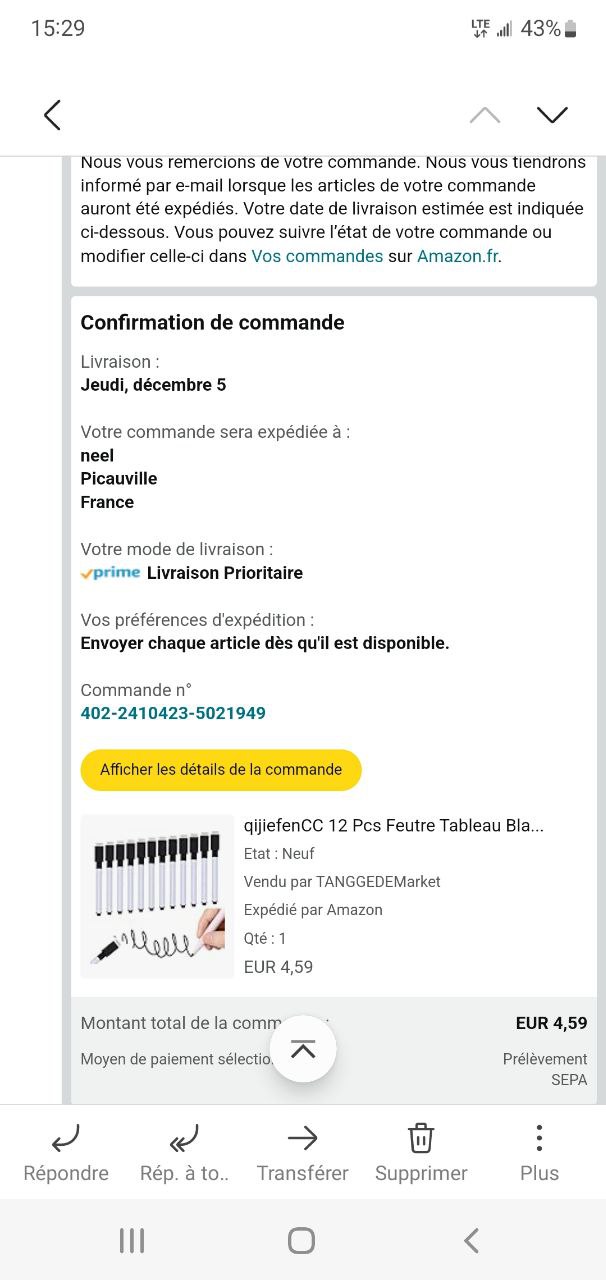This screenshot has width=606, height=1280.
Task: Open order number 402-2410423-5021949
Action: coord(173,713)
